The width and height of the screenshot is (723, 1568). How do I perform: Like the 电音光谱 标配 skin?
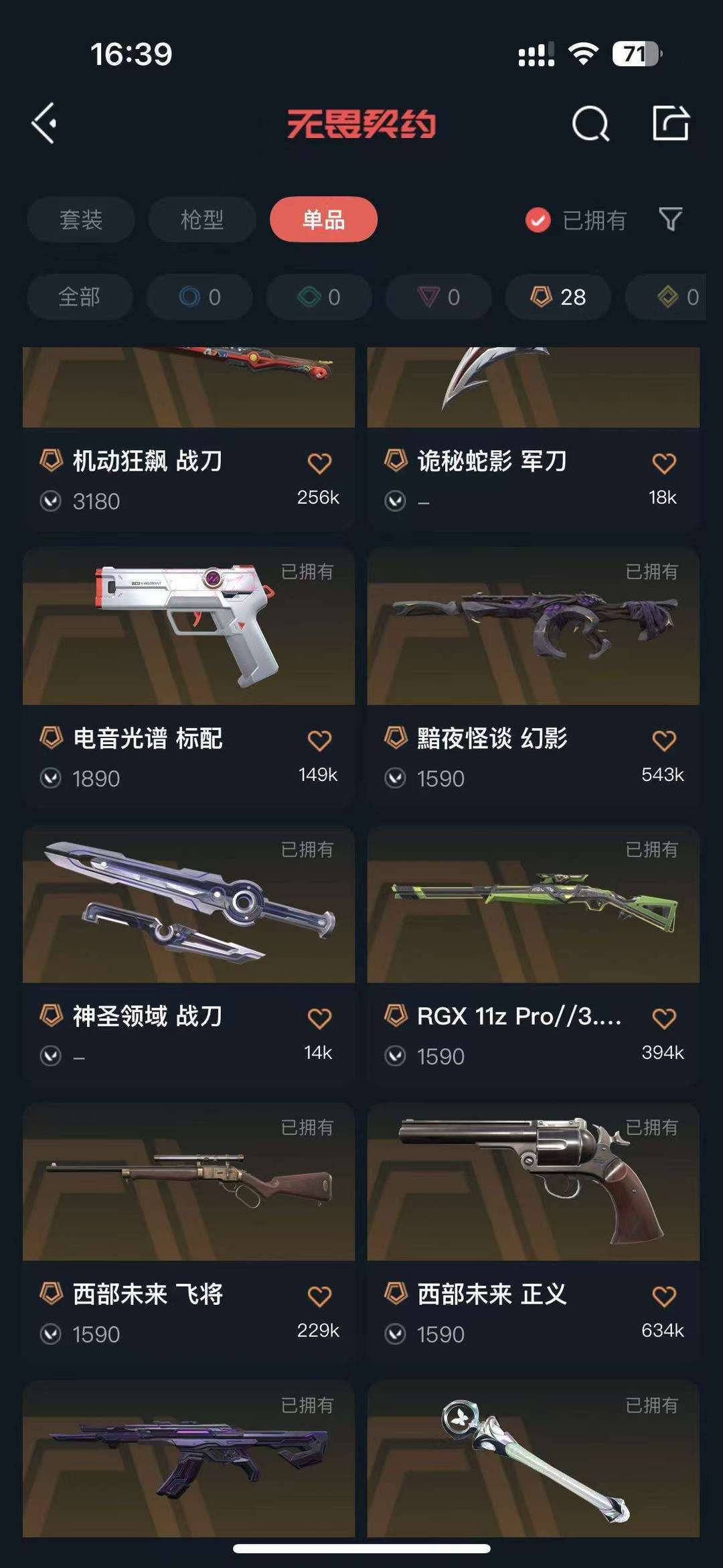319,741
